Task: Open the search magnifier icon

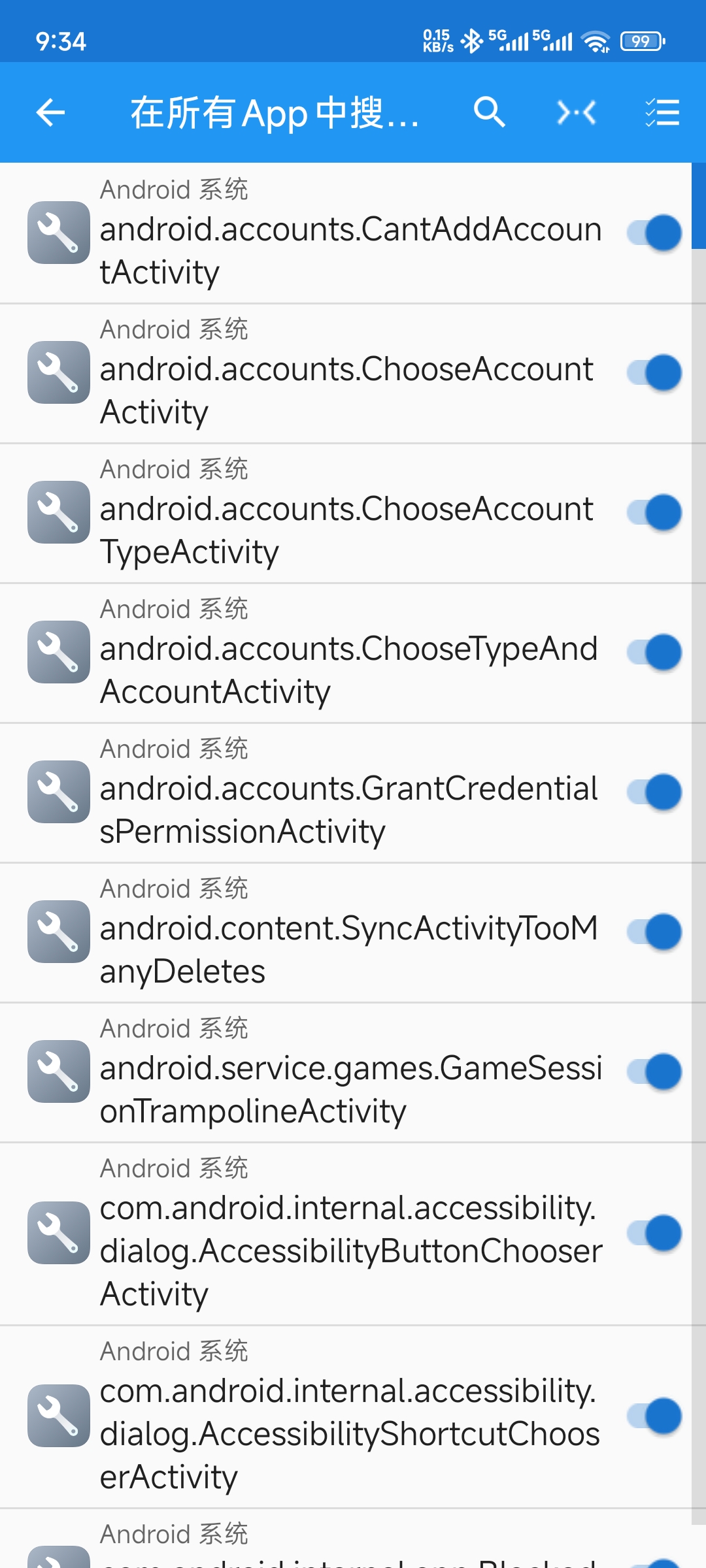Action: click(x=489, y=112)
